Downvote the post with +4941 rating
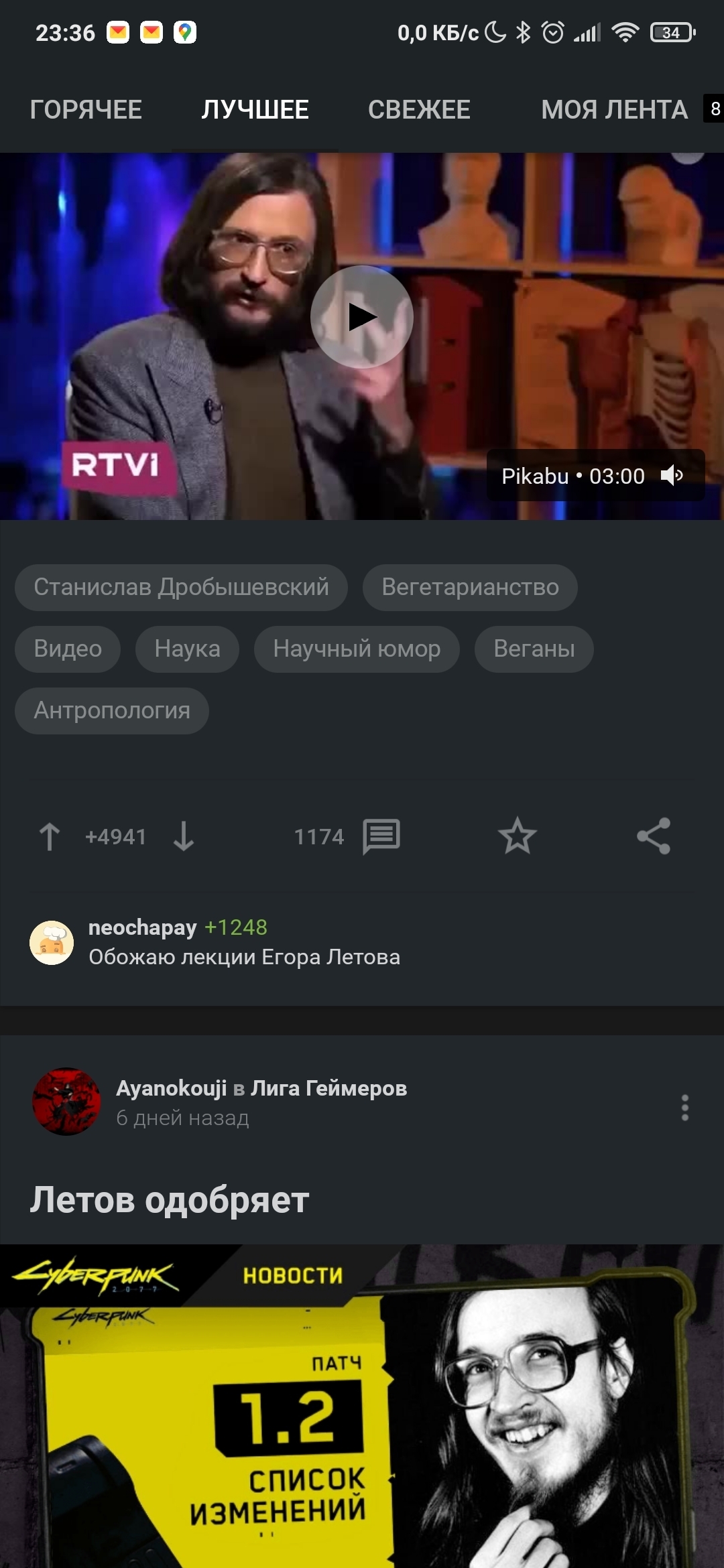 point(184,836)
